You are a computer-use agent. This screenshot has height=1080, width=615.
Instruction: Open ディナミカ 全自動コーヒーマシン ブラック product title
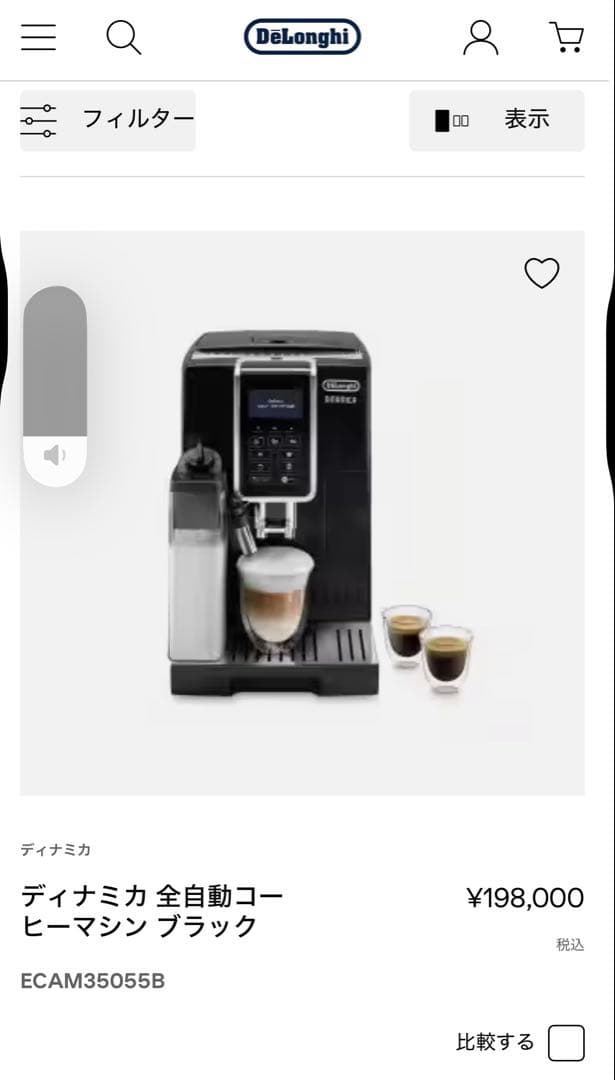152,910
